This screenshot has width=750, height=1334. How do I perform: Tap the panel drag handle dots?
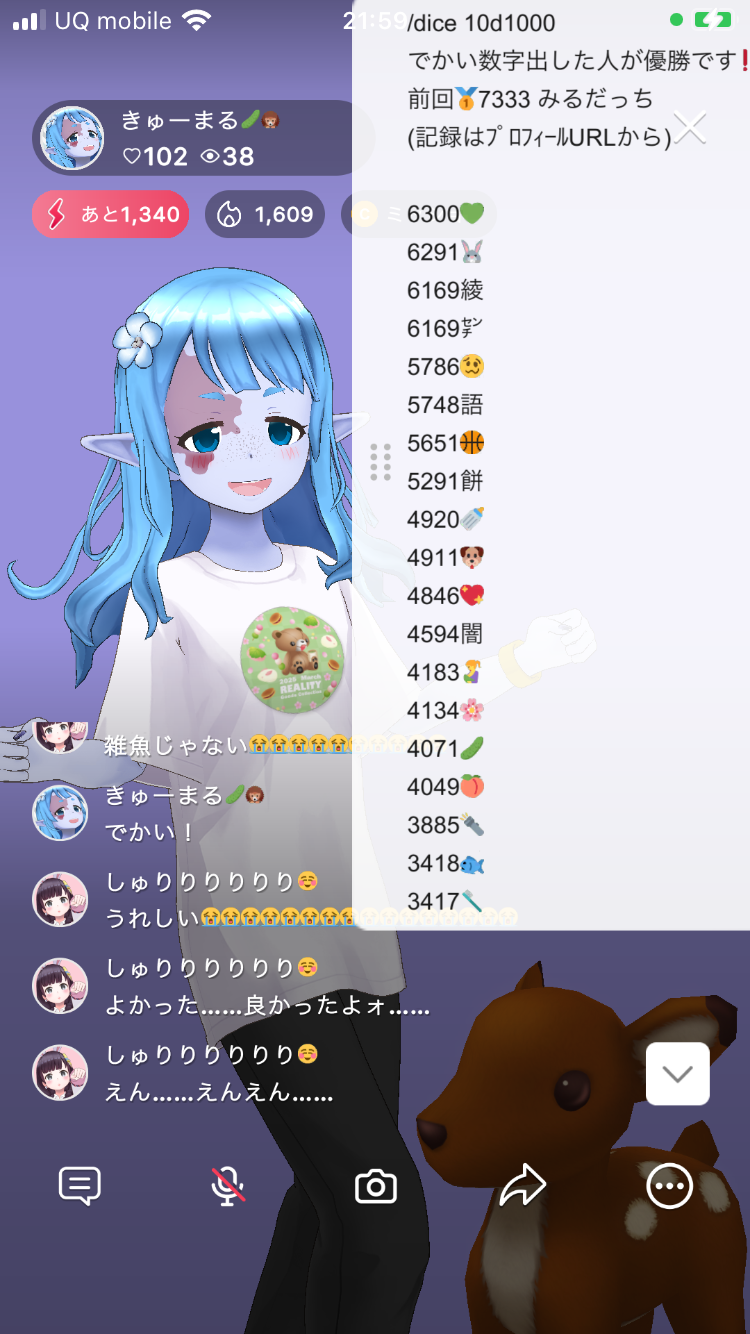click(380, 462)
